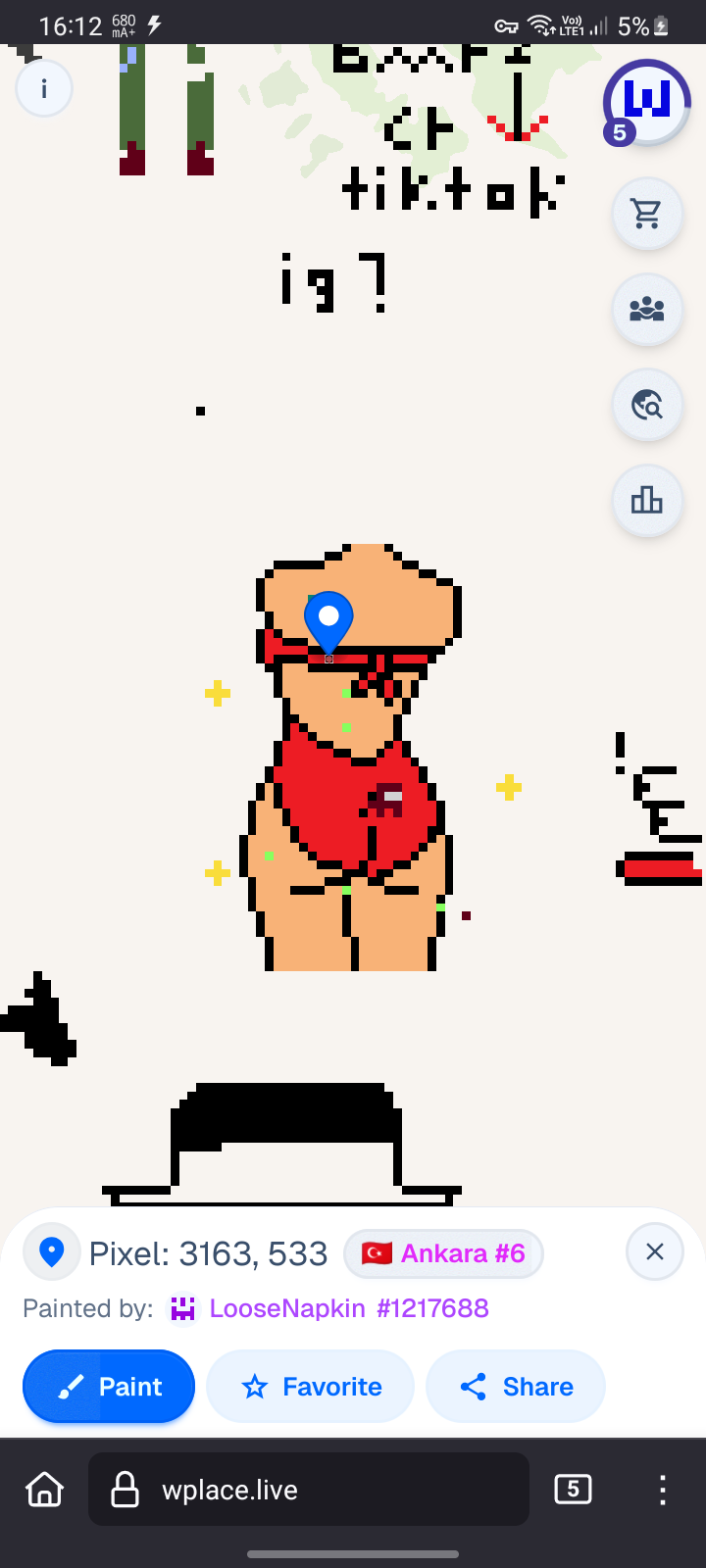Share this pixel location
This screenshot has height=1568, width=706.
[x=516, y=1387]
